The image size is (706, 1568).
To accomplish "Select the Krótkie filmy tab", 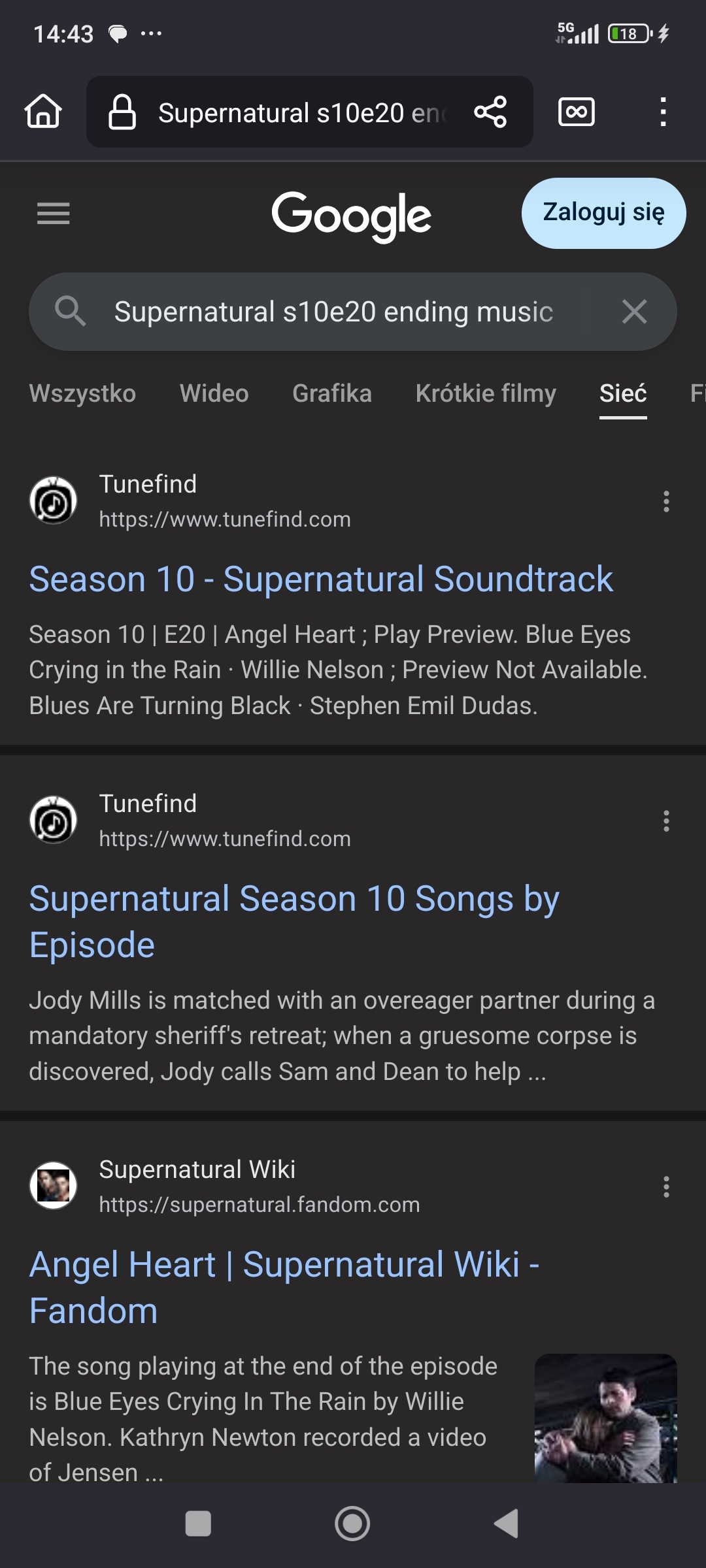I will point(486,393).
